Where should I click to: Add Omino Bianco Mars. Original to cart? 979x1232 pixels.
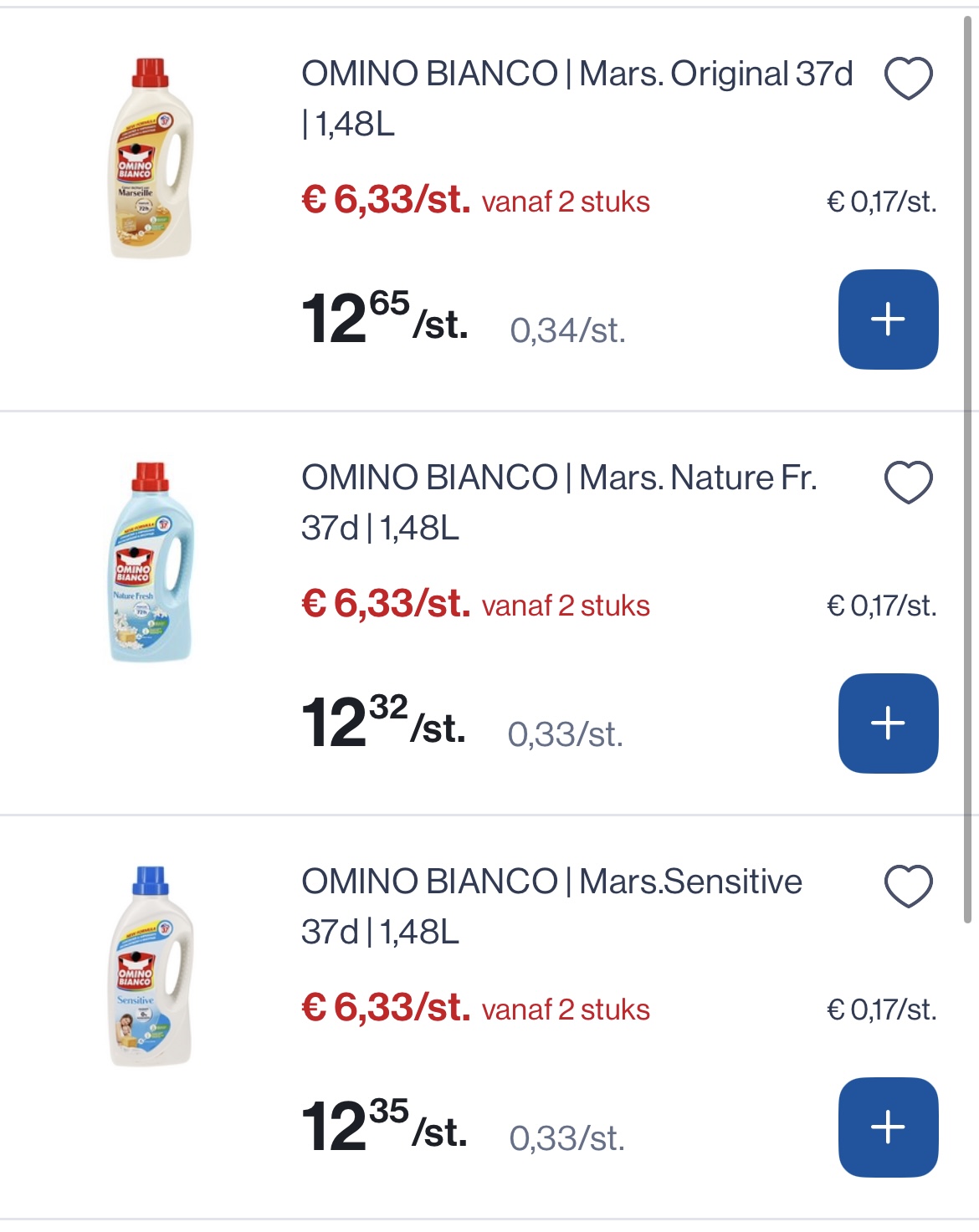889,318
